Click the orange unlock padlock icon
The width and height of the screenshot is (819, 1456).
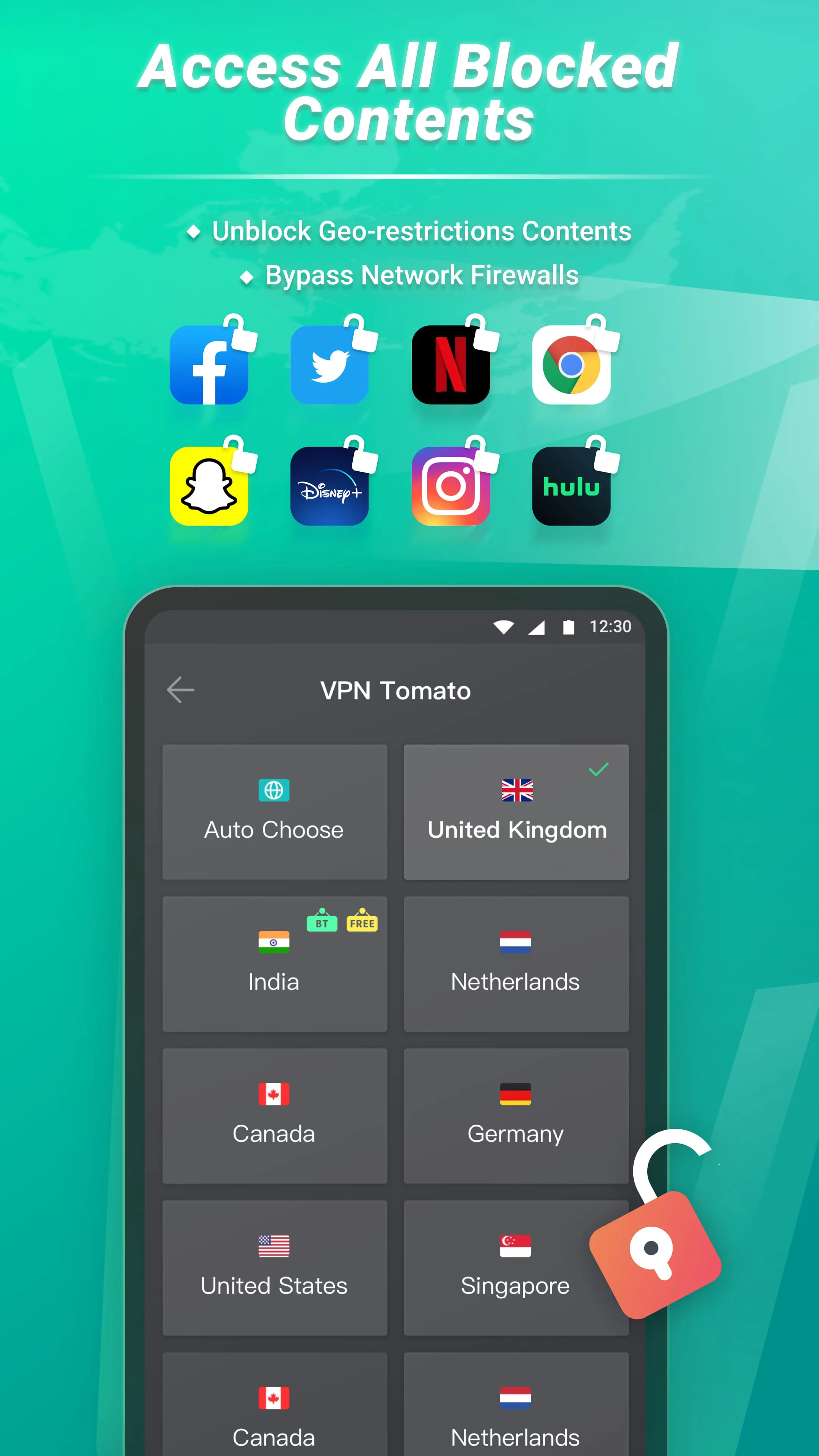coord(656,1252)
